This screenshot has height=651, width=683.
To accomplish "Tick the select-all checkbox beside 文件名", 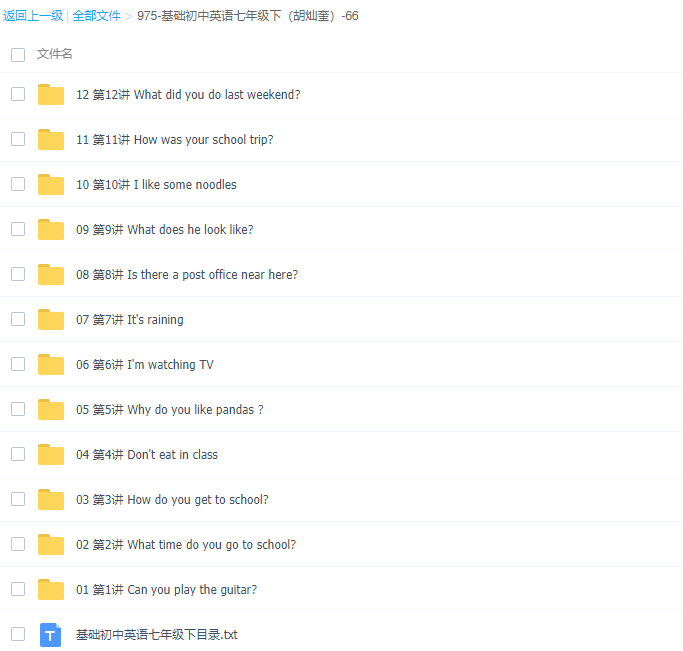I will [18, 54].
